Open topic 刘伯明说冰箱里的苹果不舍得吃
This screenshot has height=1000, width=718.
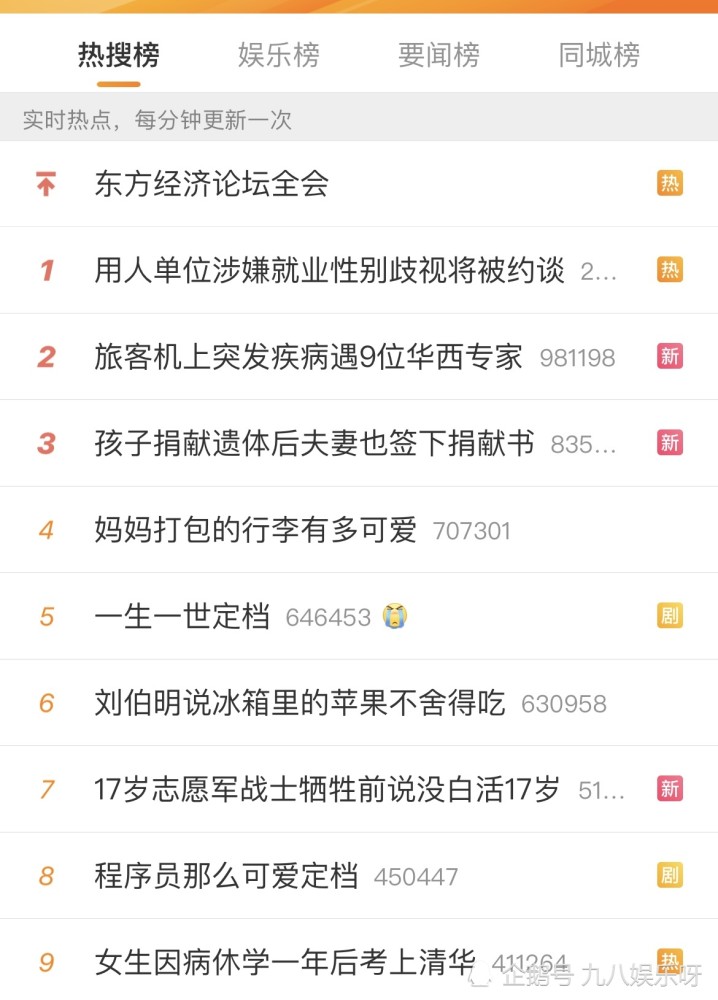click(300, 703)
